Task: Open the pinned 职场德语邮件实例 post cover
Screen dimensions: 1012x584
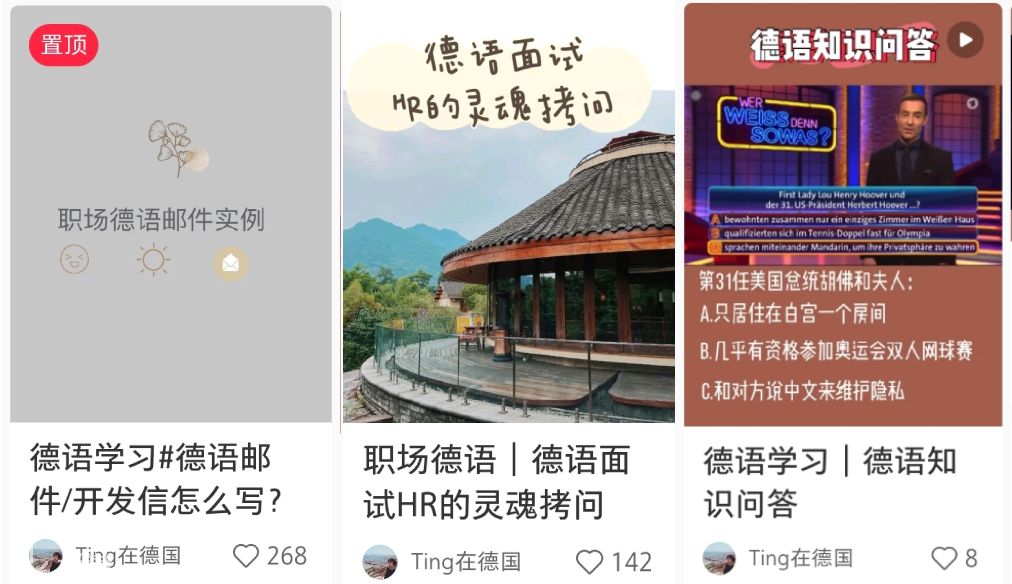Action: point(170,215)
